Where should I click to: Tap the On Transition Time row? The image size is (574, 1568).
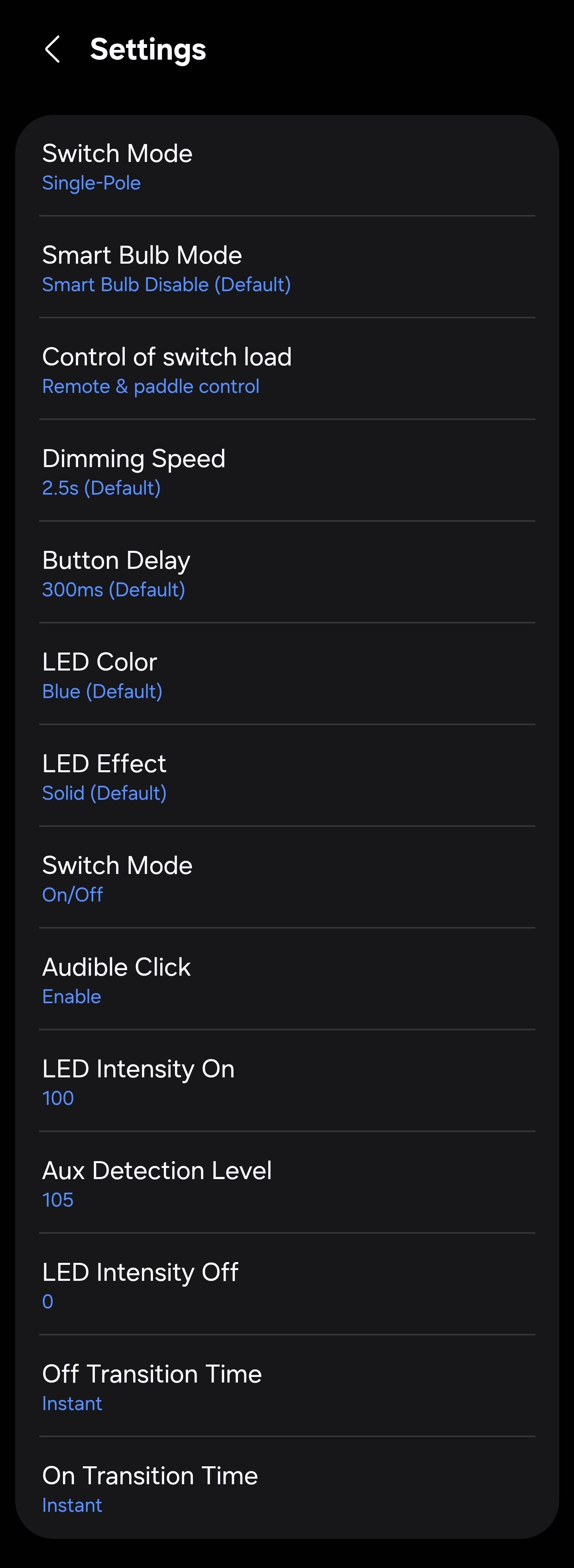287,1488
